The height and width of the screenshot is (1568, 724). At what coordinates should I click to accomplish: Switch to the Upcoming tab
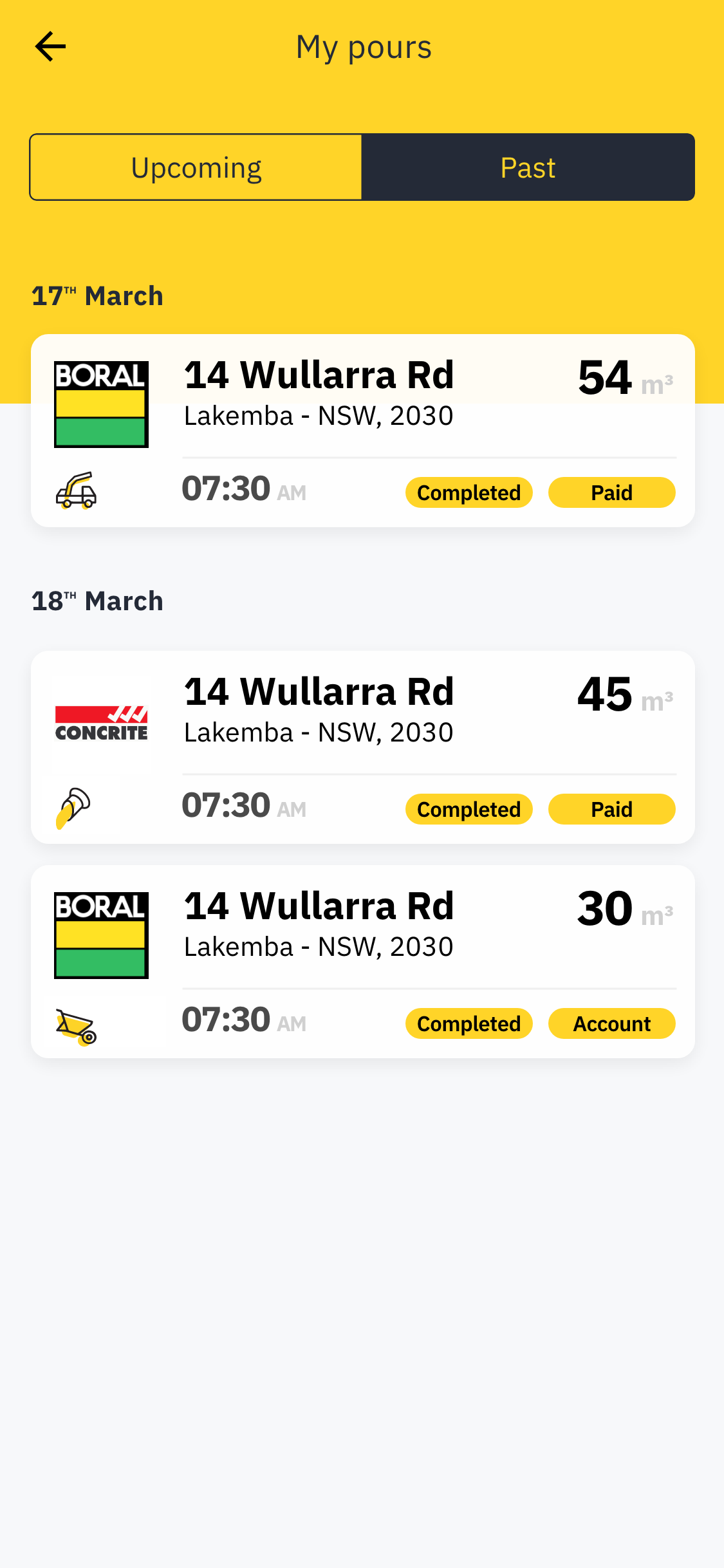[196, 167]
